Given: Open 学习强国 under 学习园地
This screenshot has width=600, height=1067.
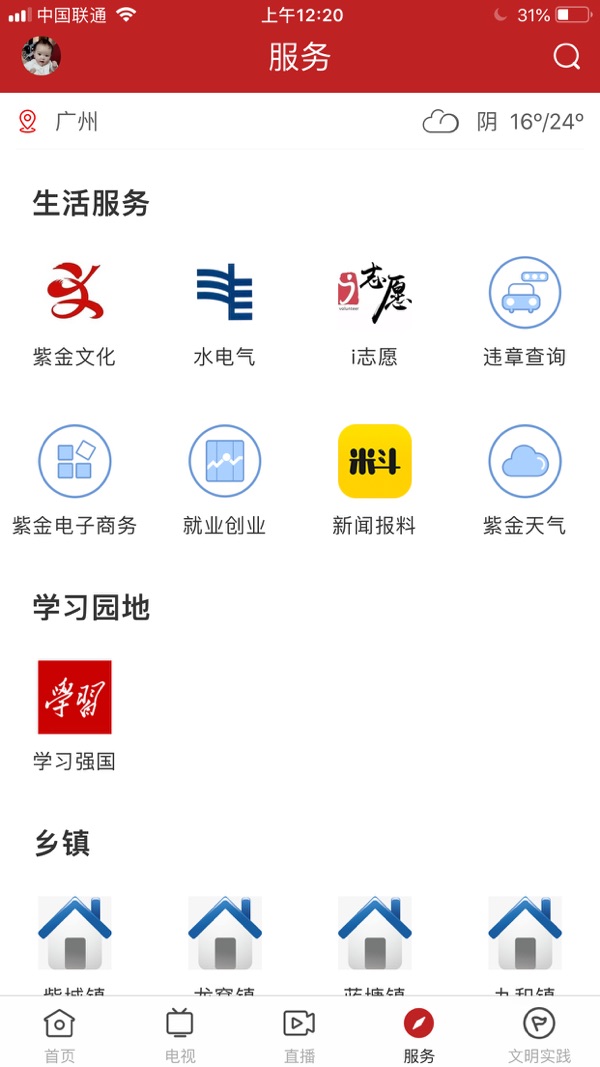Looking at the screenshot, I should click(74, 716).
